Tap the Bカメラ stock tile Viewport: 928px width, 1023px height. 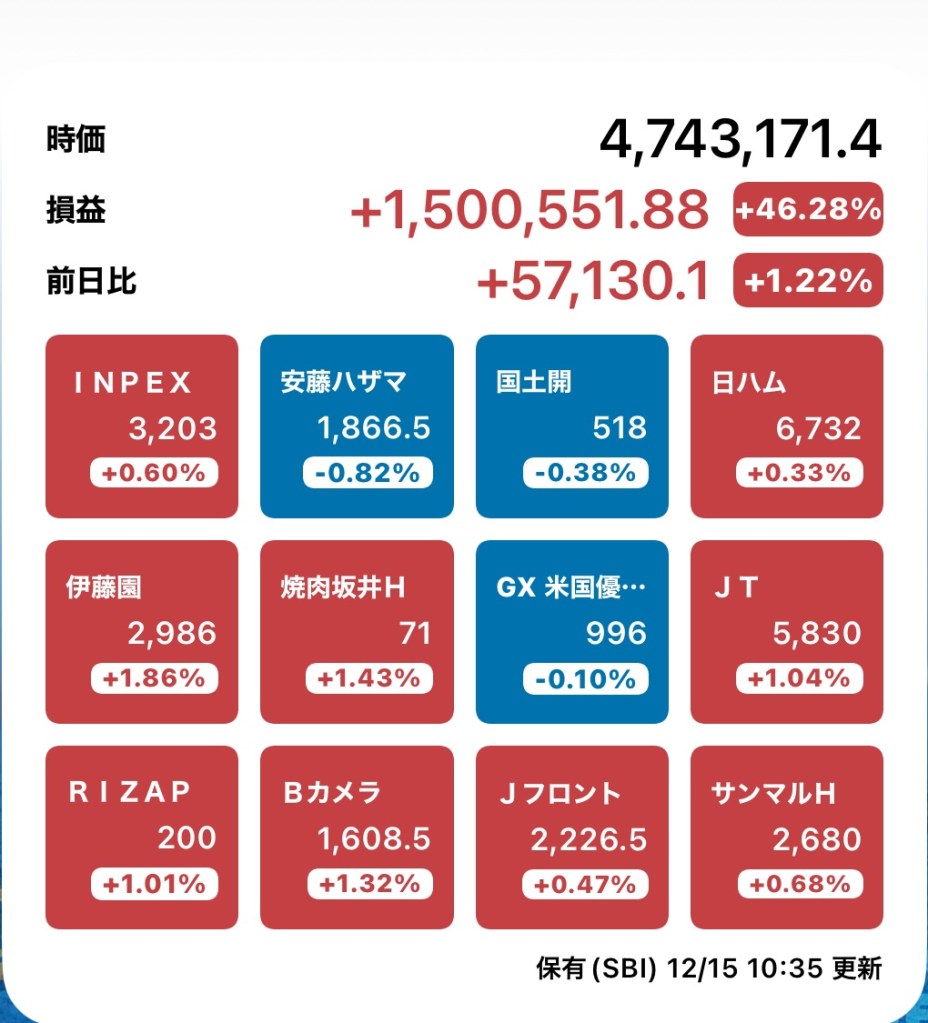pyautogui.click(x=357, y=837)
